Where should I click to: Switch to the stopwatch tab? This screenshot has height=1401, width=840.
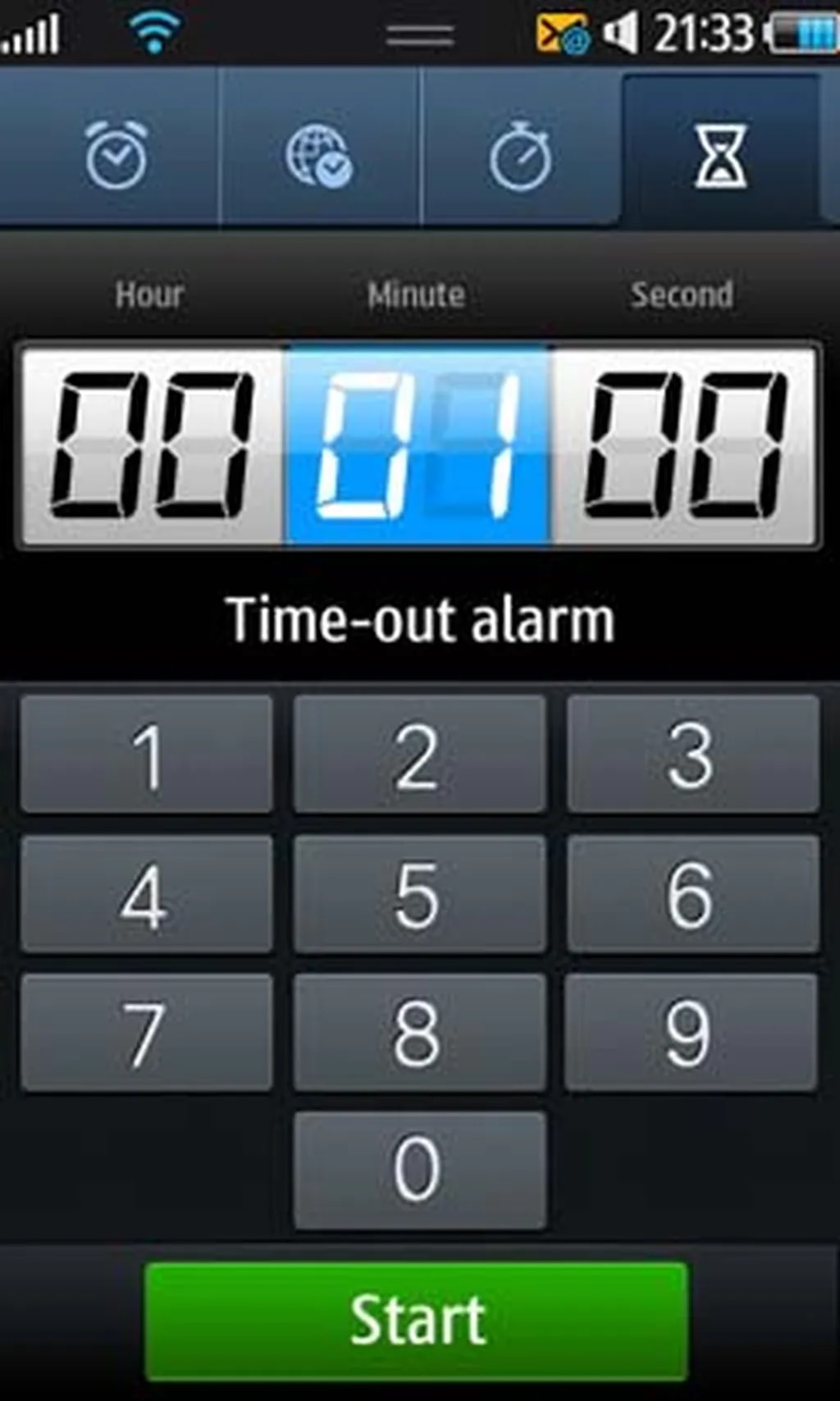pos(520,154)
